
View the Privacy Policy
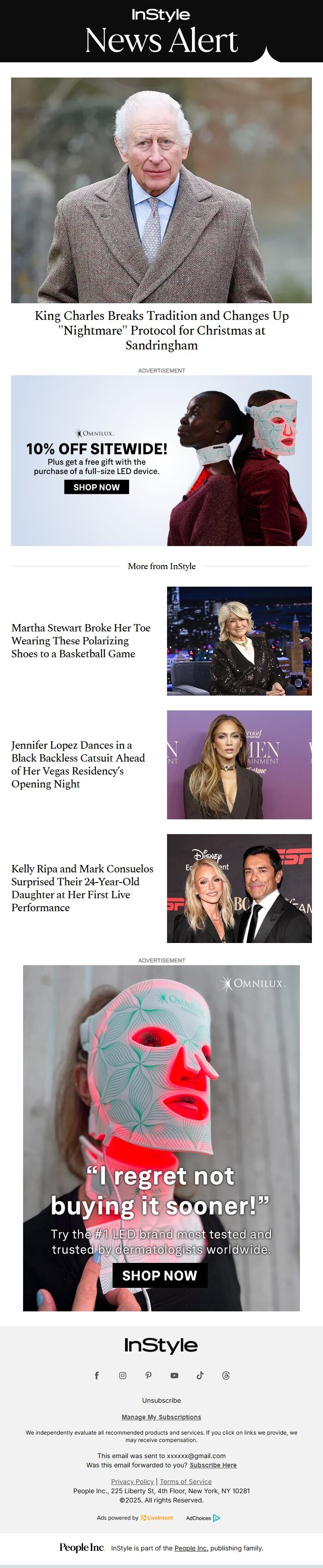[x=132, y=1482]
